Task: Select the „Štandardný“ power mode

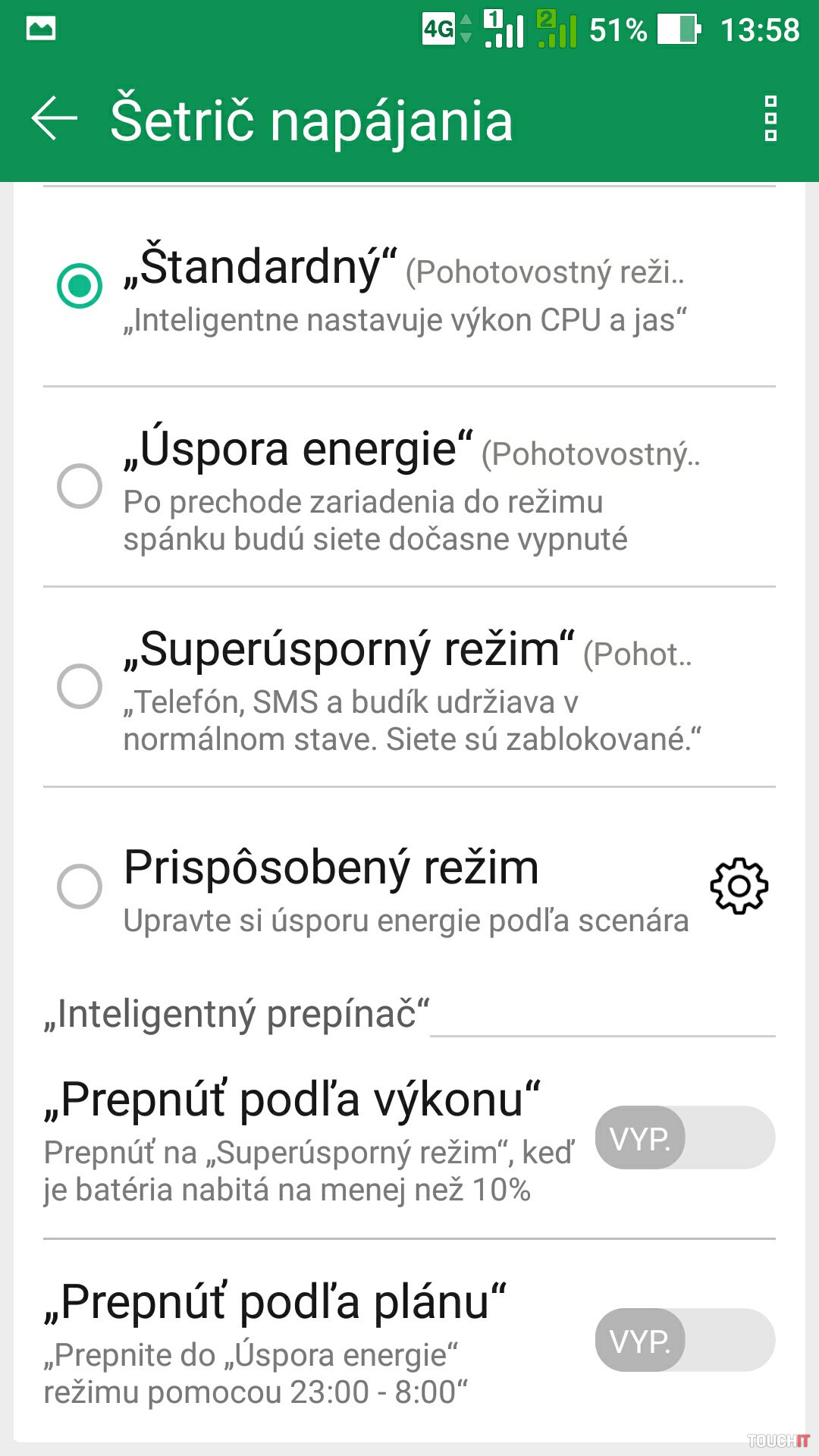Action: click(80, 286)
